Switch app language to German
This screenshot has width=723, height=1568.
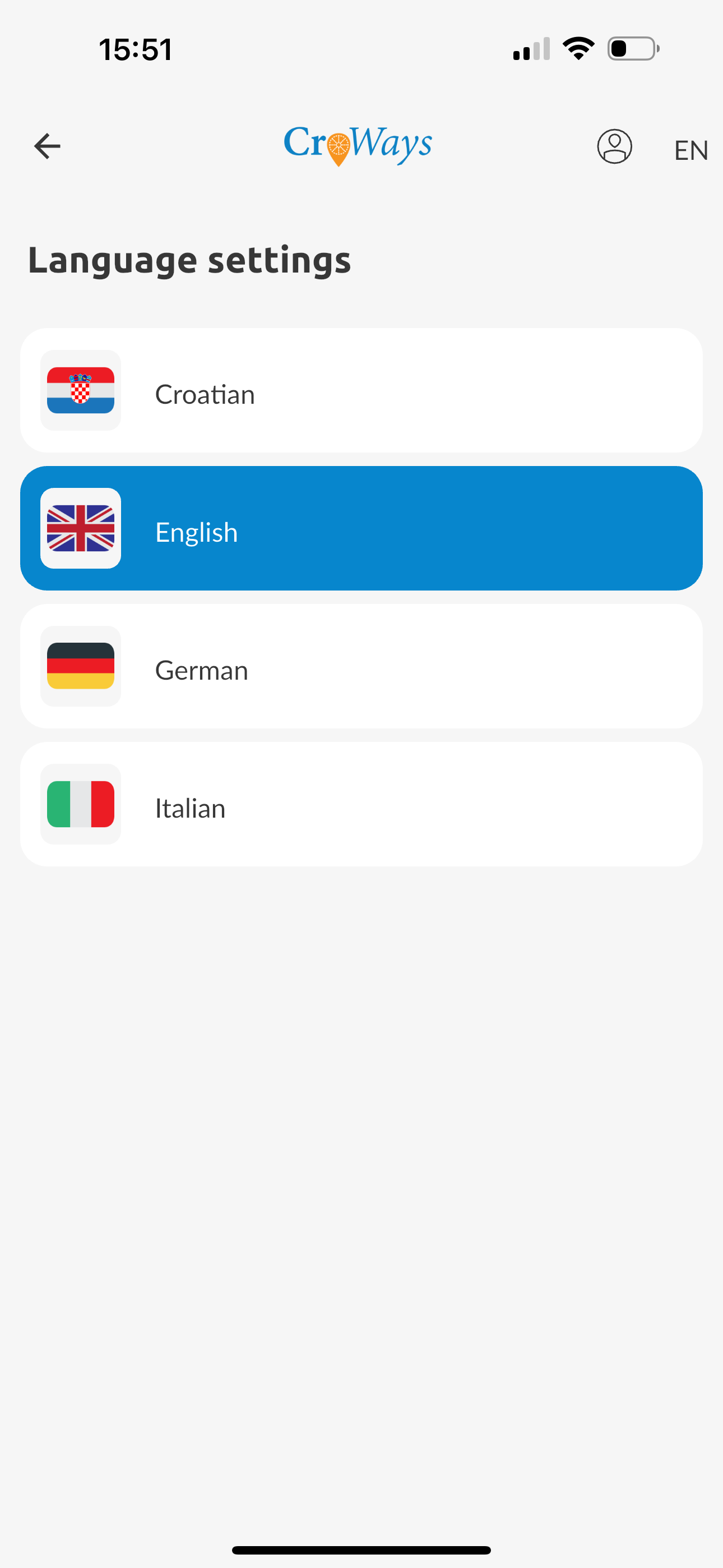pos(361,667)
